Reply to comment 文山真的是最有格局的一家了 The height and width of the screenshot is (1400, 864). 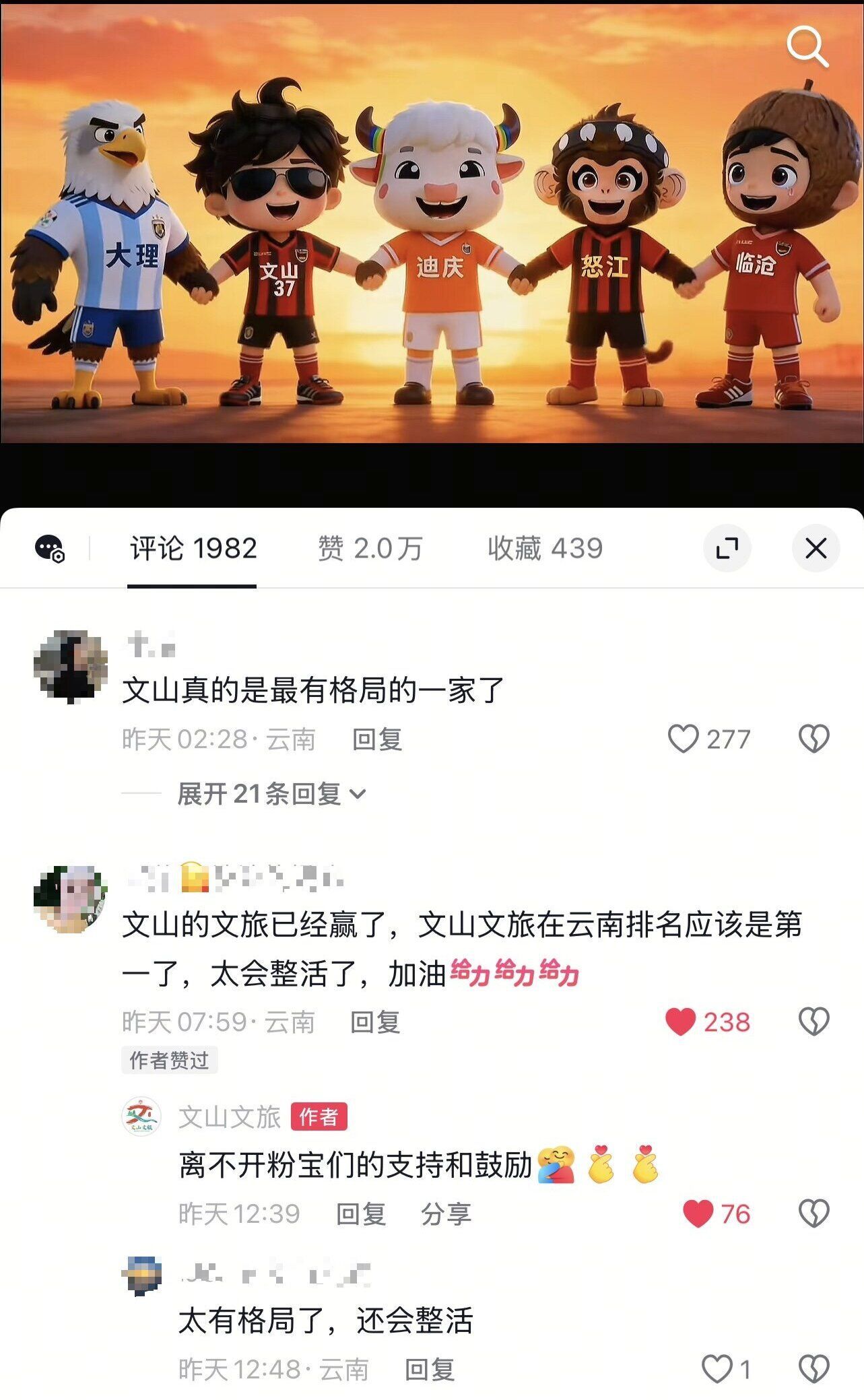click(x=377, y=739)
